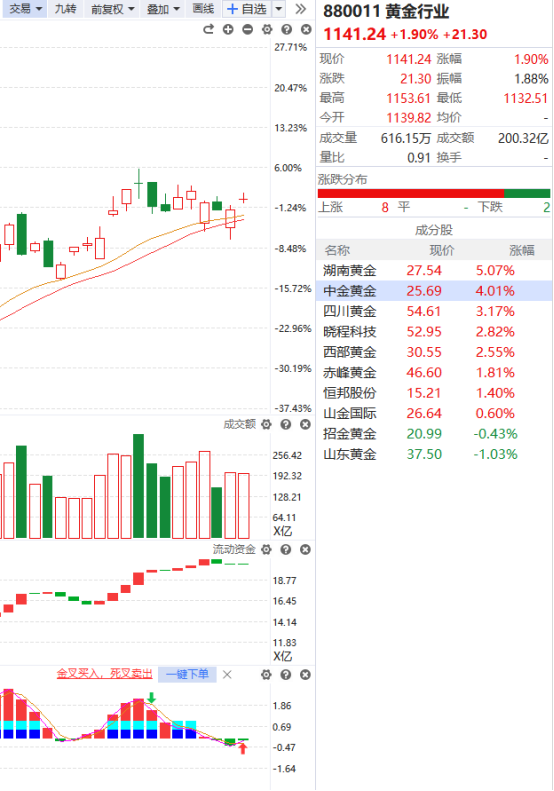The image size is (554, 791).
Task: Zoom out the main K-line chart
Action: (x=247, y=30)
